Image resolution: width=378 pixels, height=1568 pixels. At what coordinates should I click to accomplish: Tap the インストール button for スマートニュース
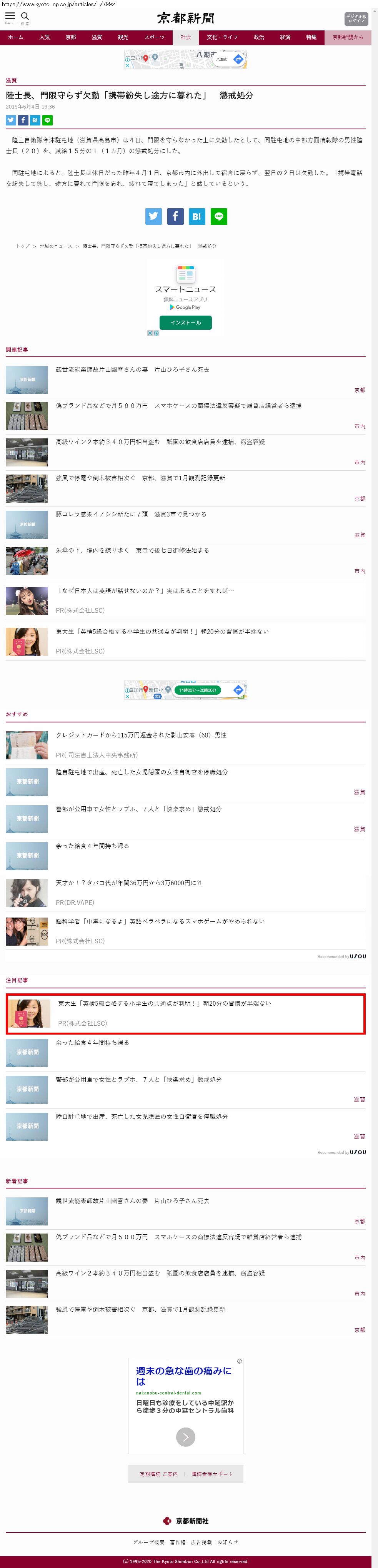click(x=185, y=323)
